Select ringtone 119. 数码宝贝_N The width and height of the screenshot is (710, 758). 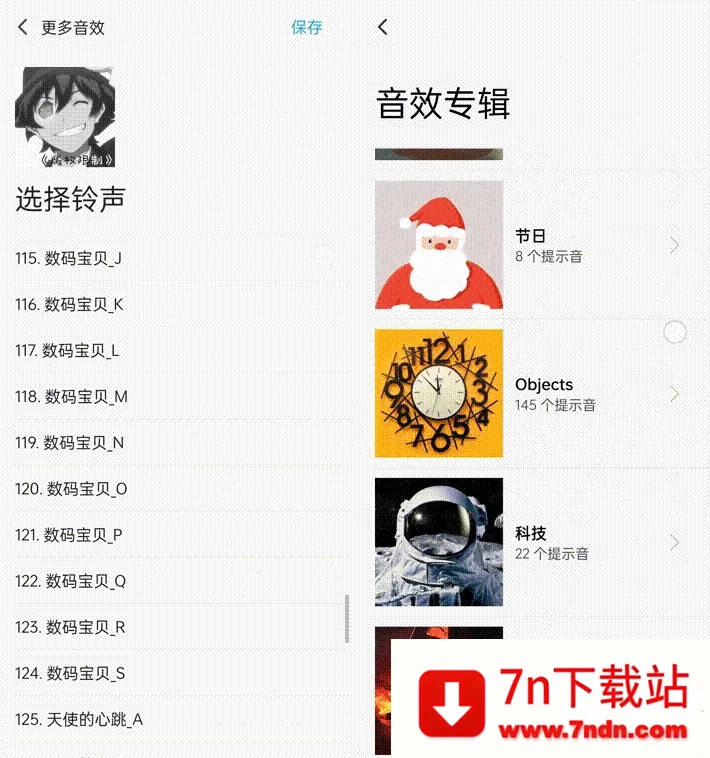tap(70, 442)
